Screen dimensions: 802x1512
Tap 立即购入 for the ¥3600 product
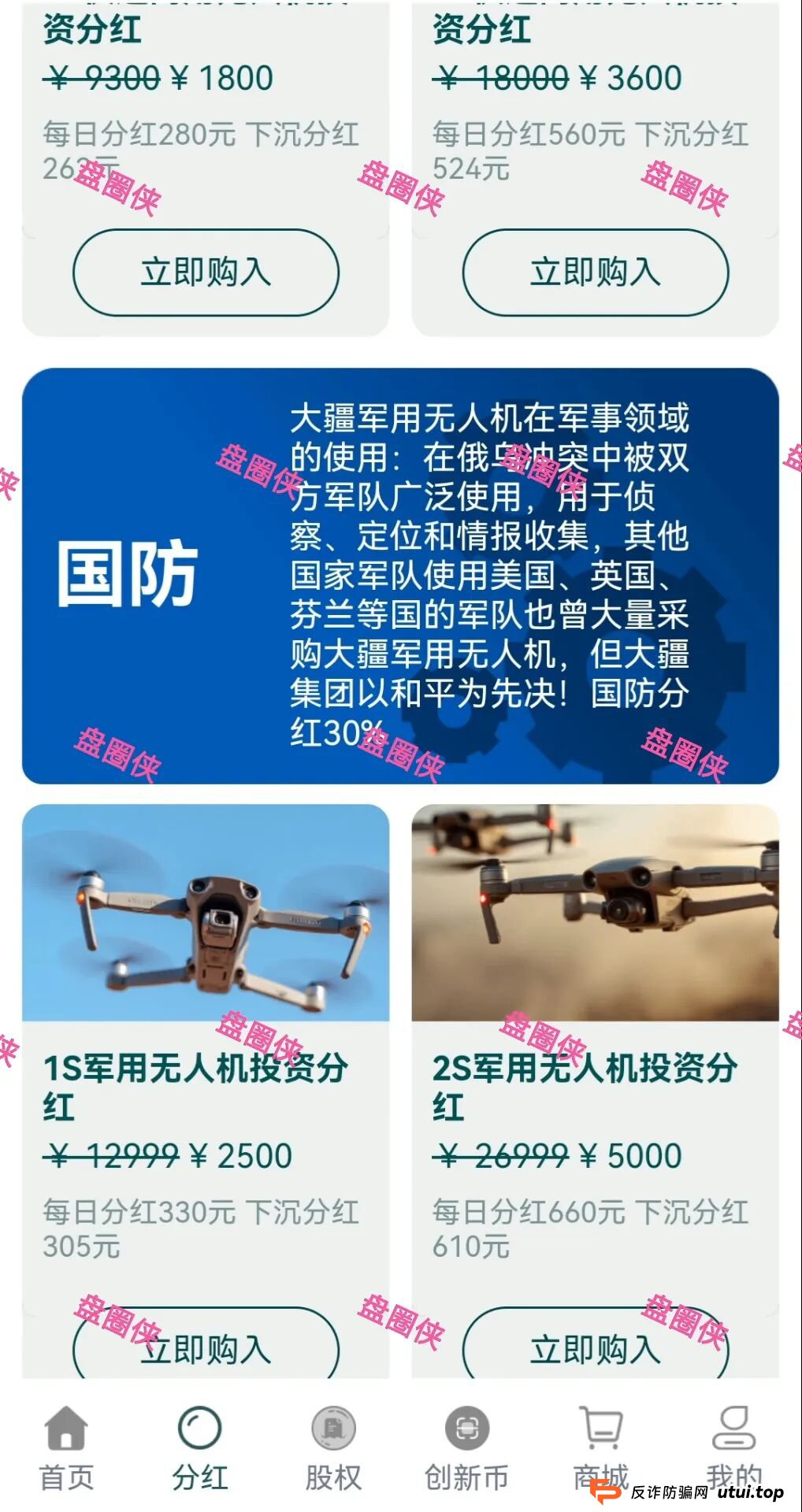coord(595,272)
